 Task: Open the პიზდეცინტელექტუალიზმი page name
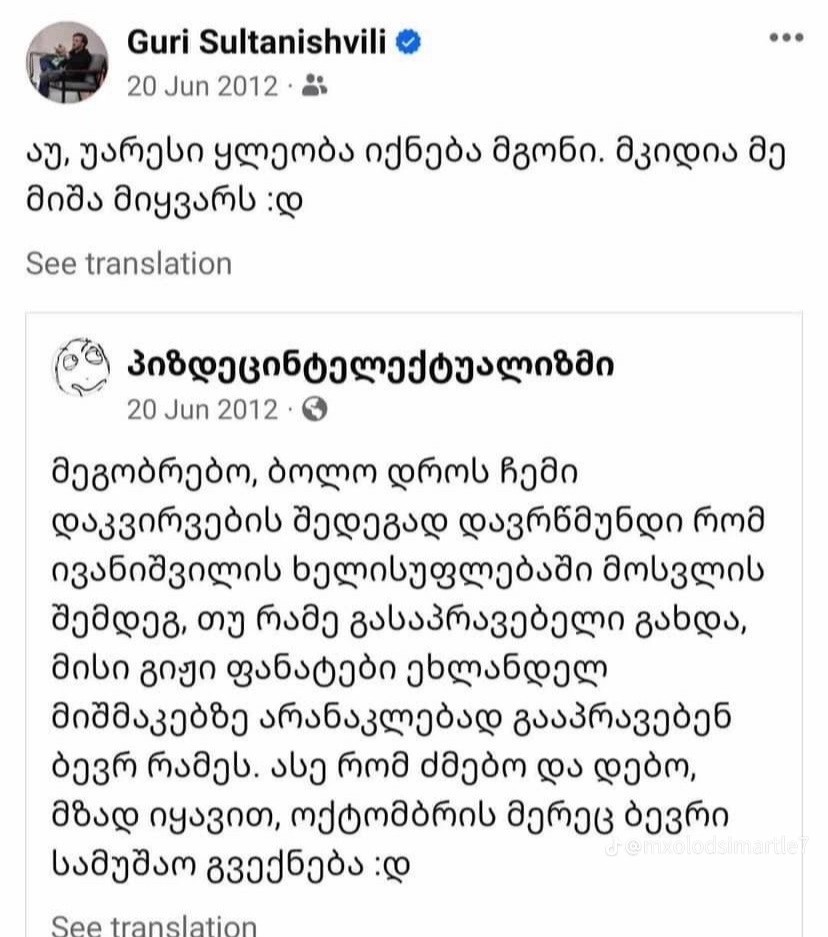pos(372,364)
